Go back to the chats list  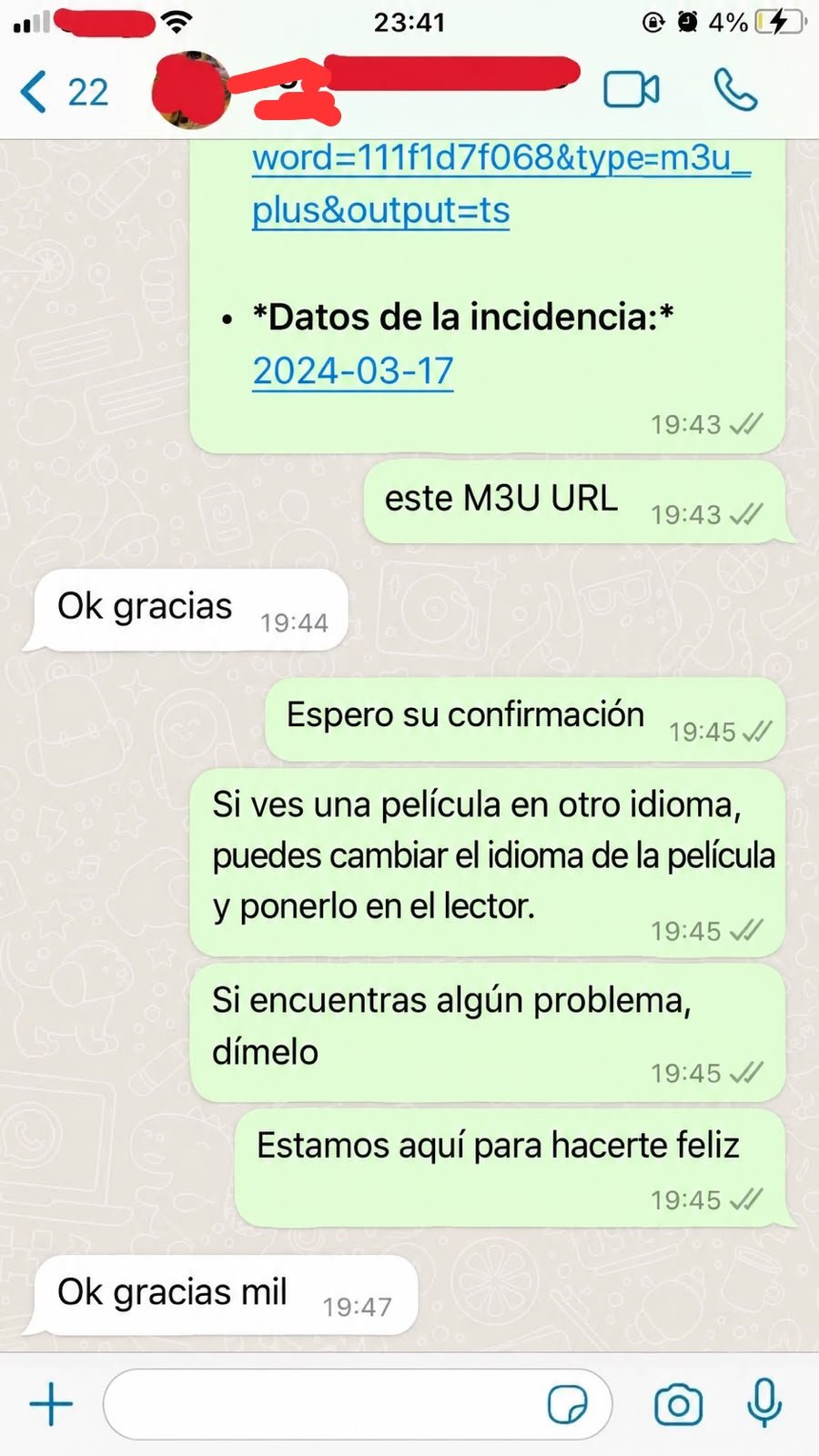[64, 92]
